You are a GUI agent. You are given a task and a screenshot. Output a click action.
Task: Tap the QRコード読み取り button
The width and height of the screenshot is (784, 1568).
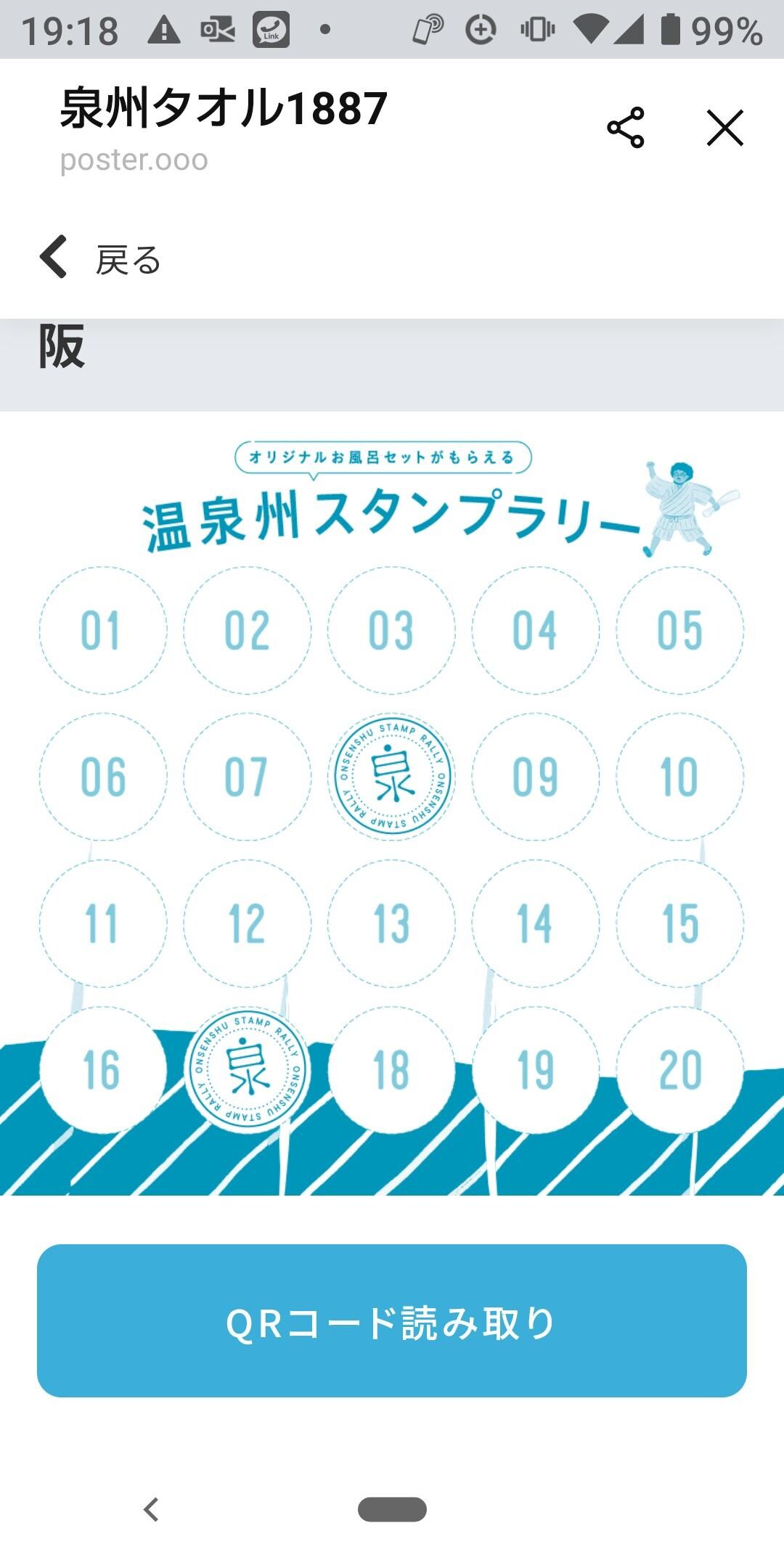392,1319
